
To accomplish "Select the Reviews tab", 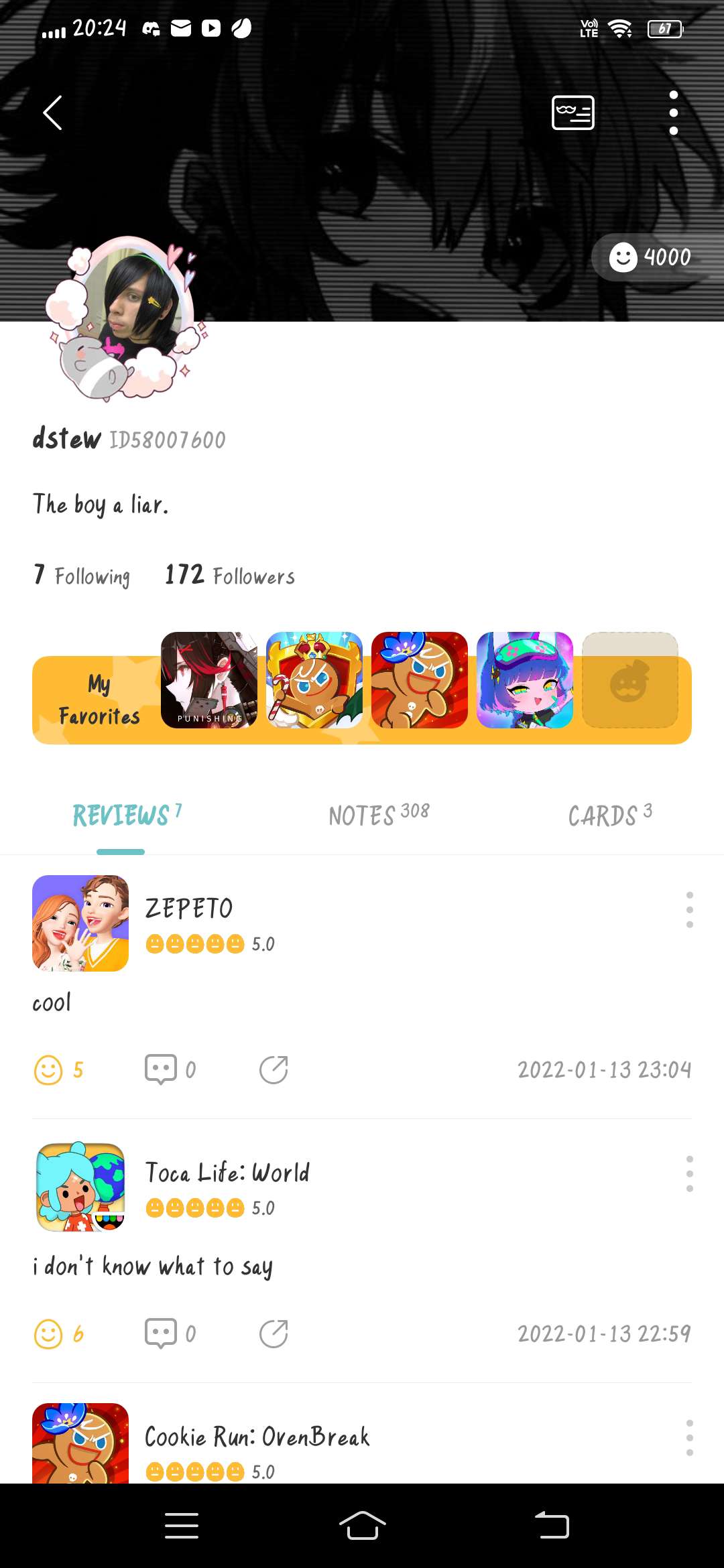I will 126,815.
